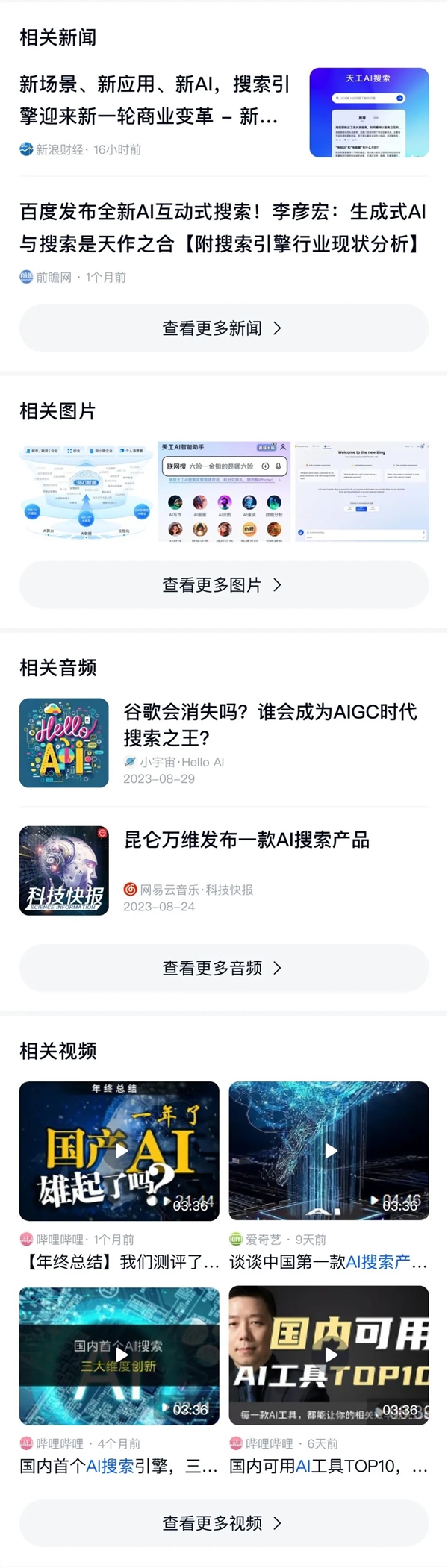Open the audio 昆仑万维发布一款AI搜索产品

tap(246, 840)
